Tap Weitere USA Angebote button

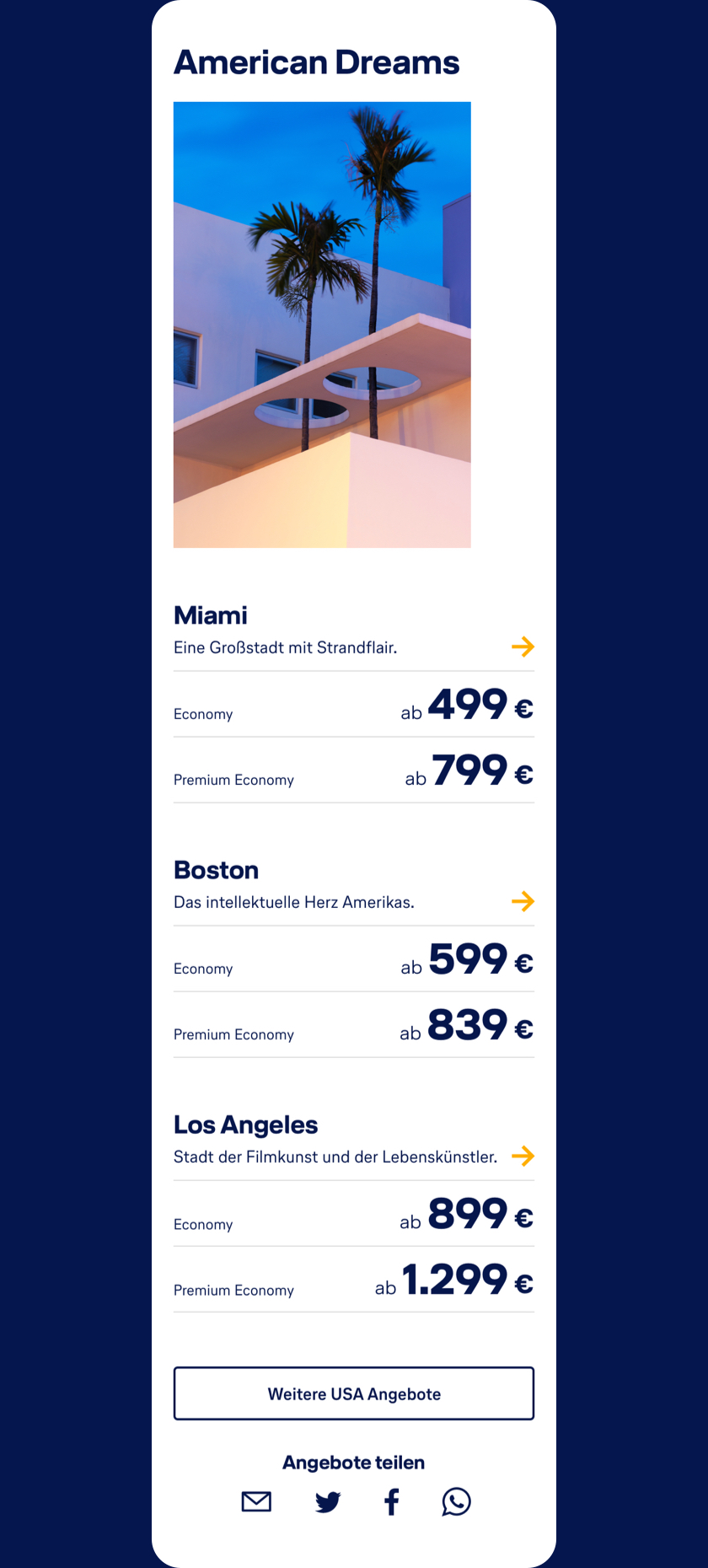(x=354, y=1393)
